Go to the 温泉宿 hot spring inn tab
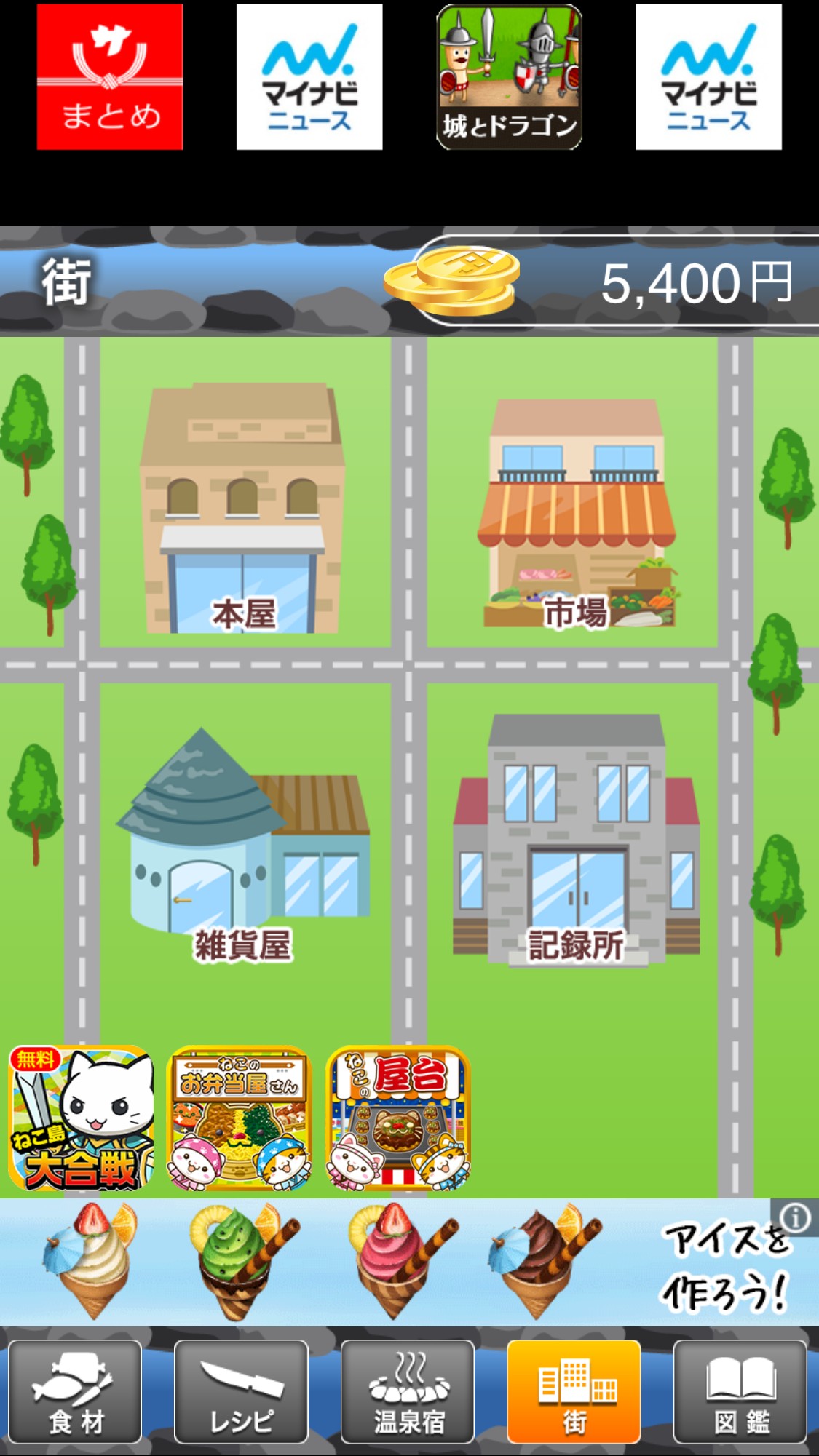 (x=408, y=1391)
